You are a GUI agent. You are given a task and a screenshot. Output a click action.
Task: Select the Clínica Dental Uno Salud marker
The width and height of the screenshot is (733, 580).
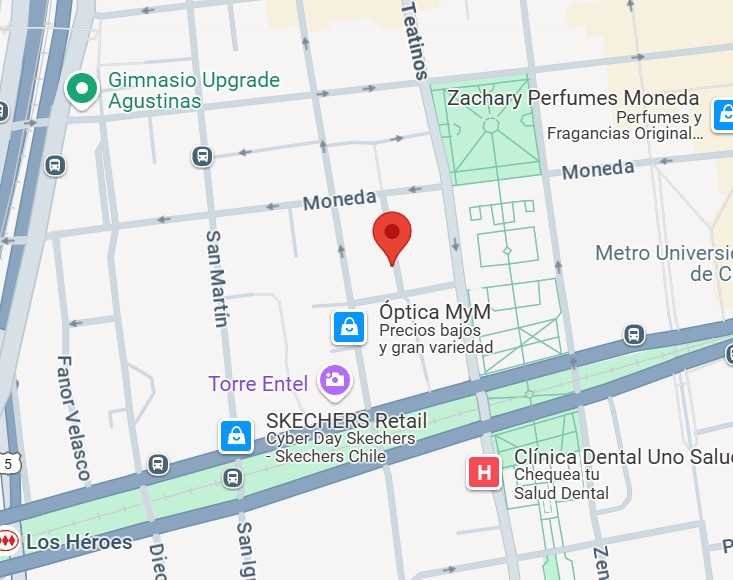(x=484, y=472)
